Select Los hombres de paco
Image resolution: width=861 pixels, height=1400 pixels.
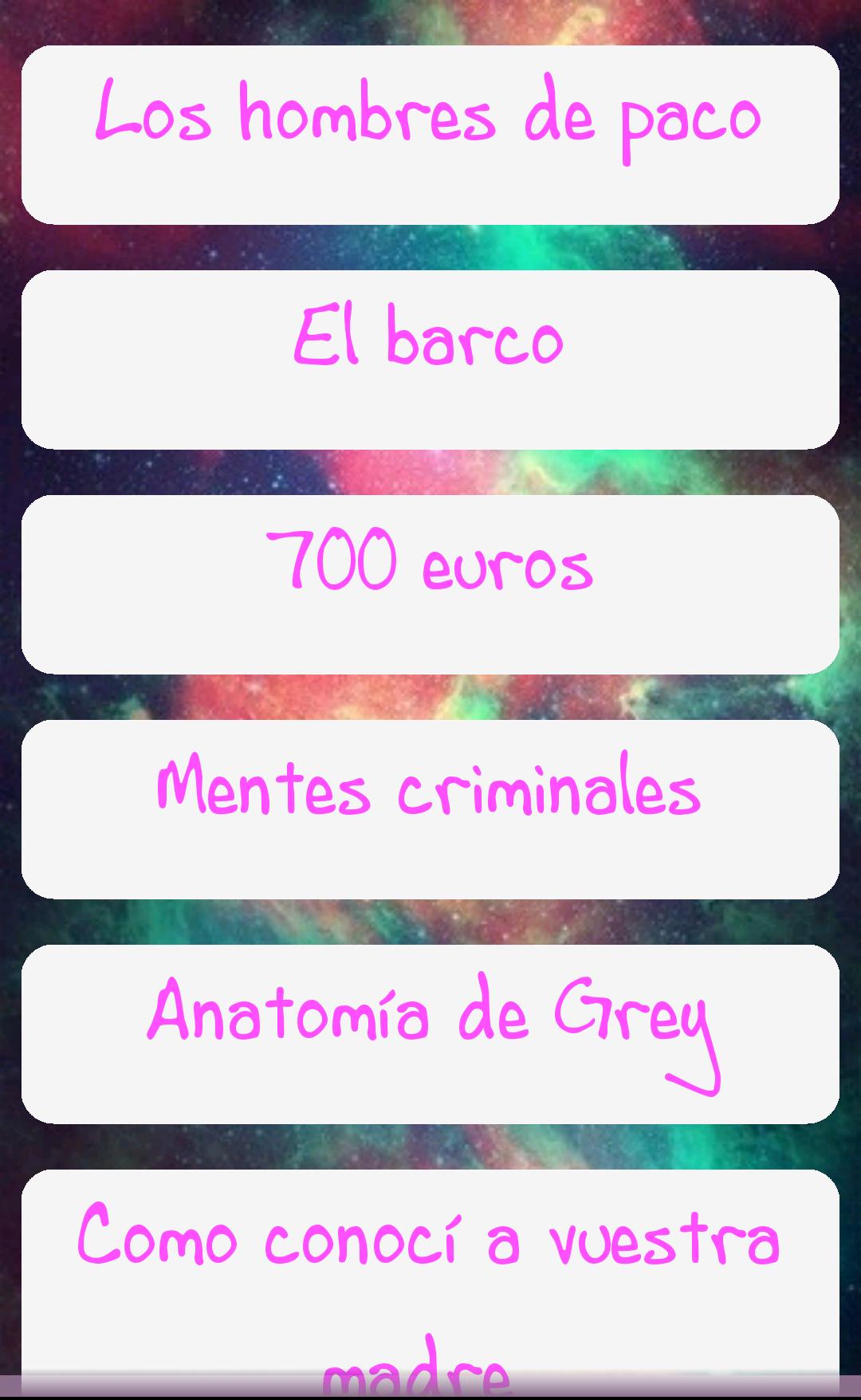click(x=430, y=134)
